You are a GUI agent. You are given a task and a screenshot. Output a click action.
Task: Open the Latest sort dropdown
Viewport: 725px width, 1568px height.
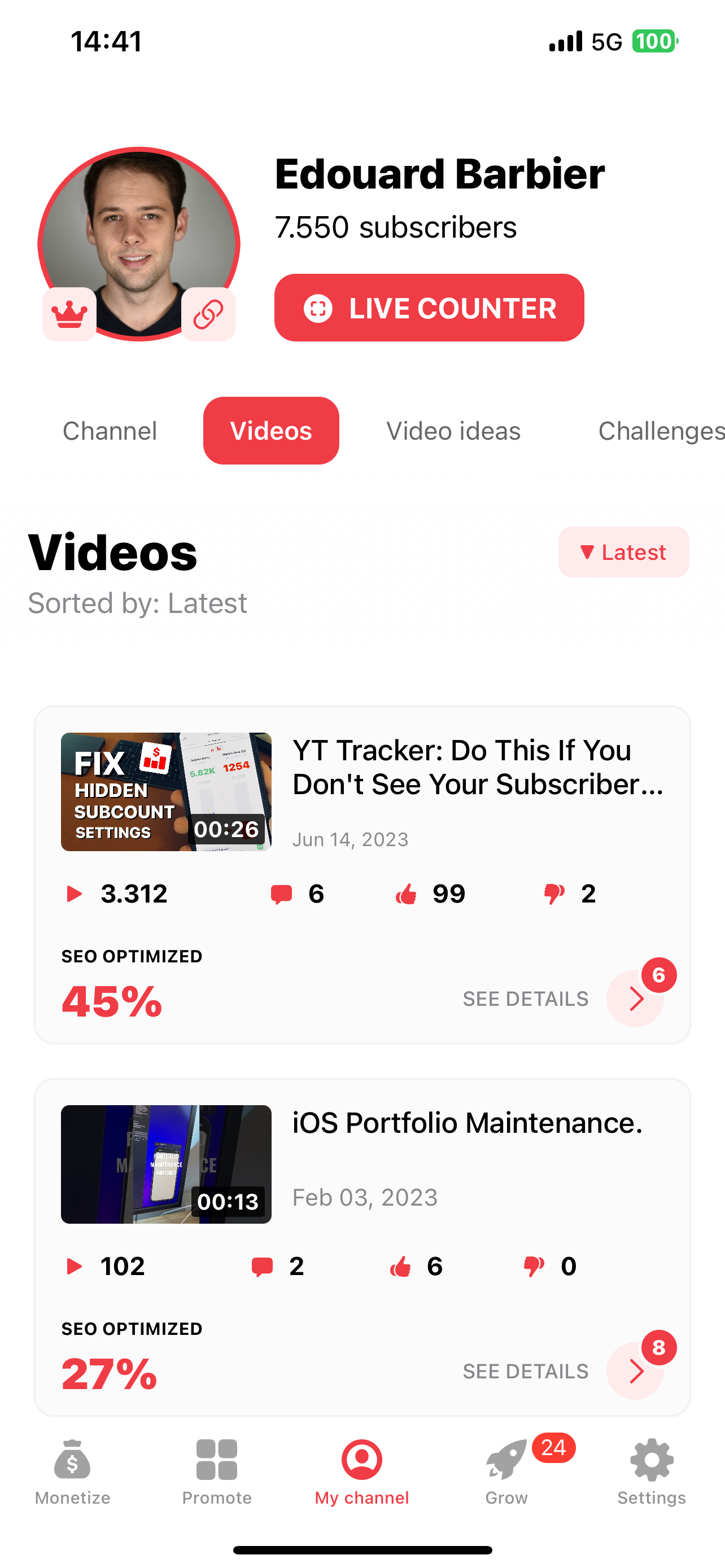(623, 552)
